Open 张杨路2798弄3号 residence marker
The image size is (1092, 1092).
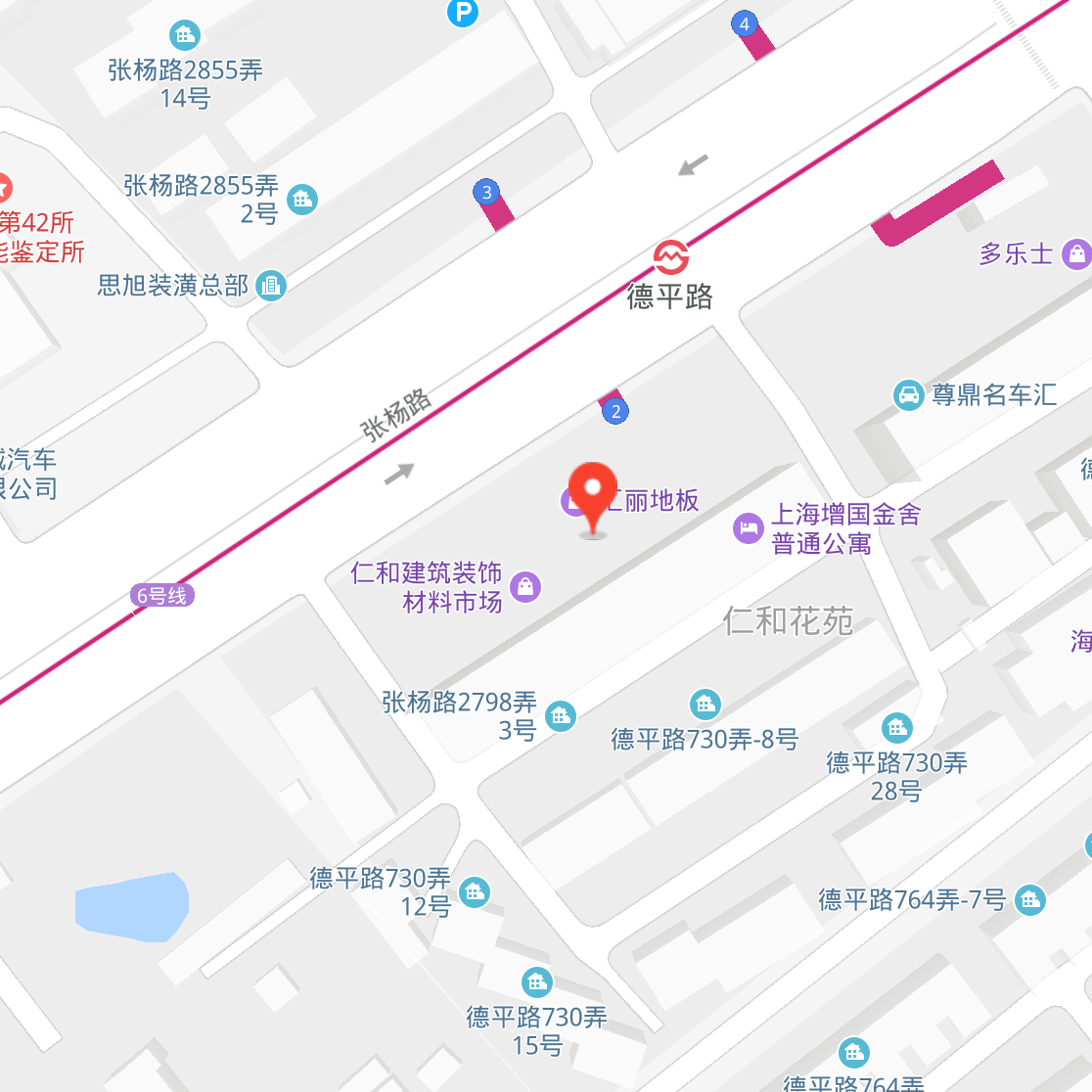[561, 716]
